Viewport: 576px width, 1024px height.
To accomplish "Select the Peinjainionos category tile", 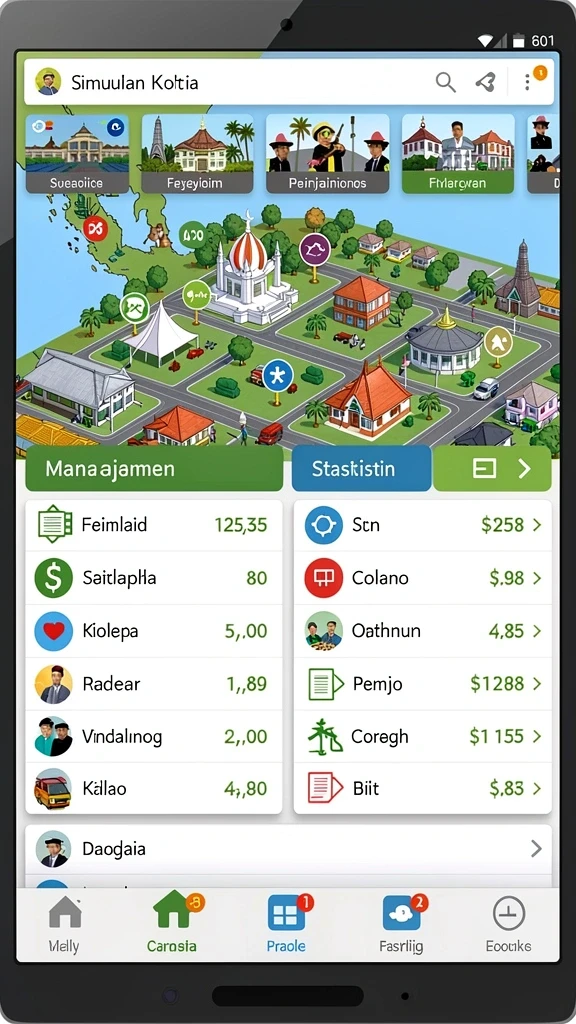I will tap(328, 154).
